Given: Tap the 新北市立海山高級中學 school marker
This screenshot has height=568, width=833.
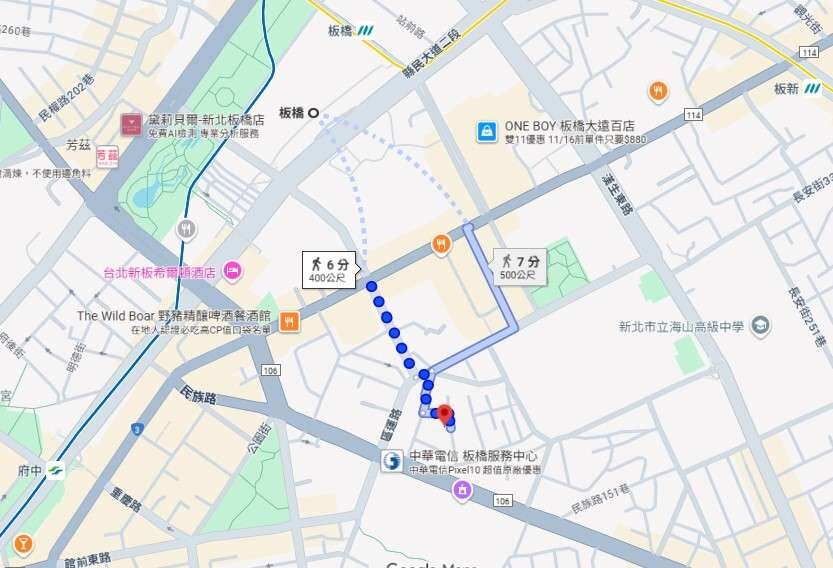Looking at the screenshot, I should pos(761,326).
